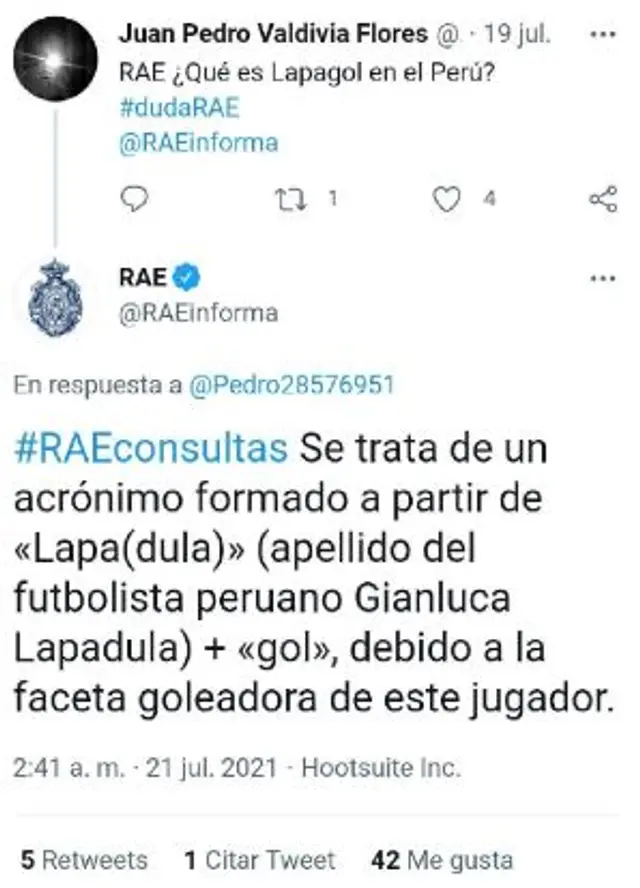View the 1 Citar Tweet list
Image resolution: width=640 pixels, height=888 pixels.
pyautogui.click(x=260, y=859)
